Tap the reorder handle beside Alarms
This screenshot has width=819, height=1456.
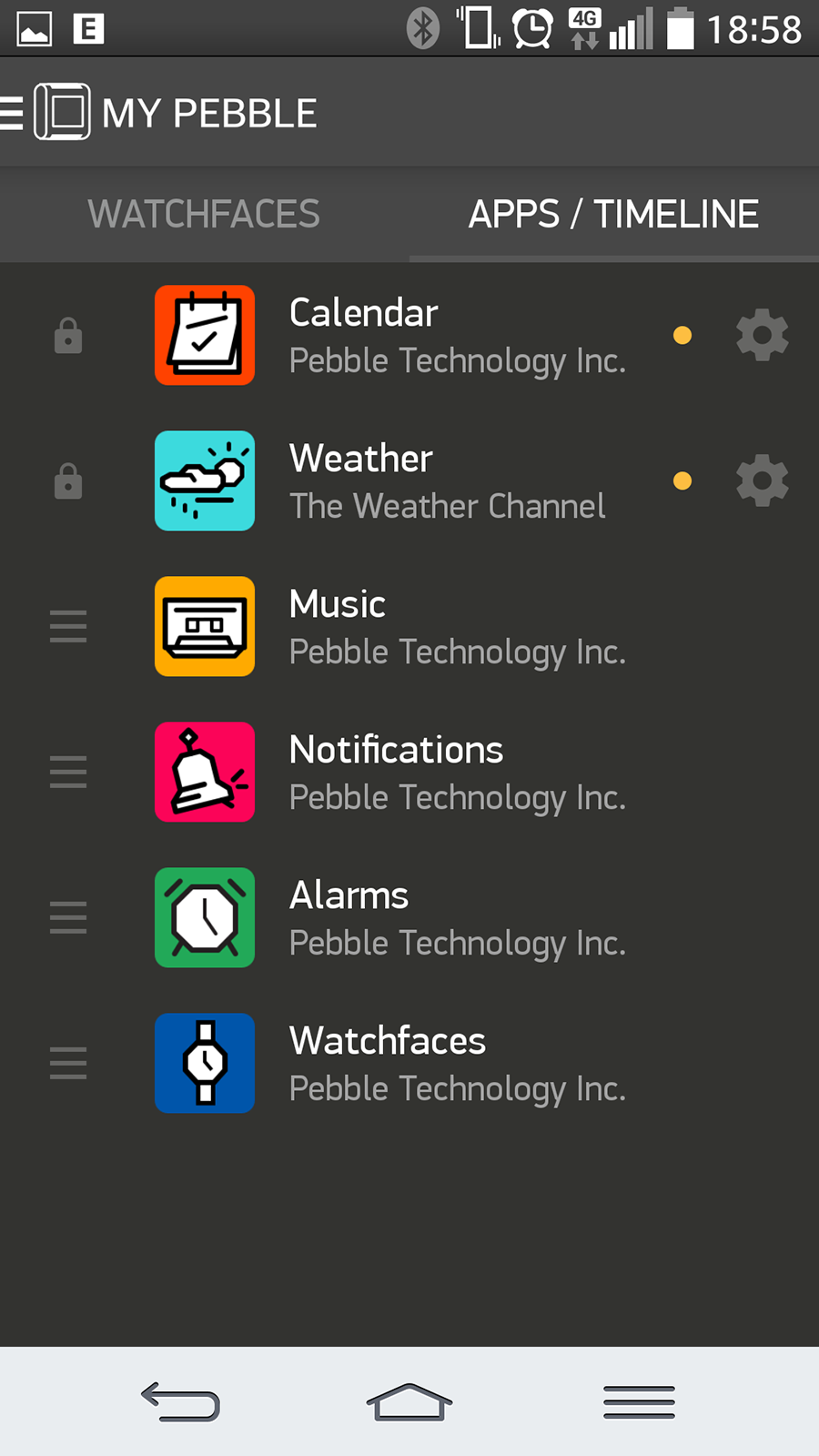[x=68, y=917]
